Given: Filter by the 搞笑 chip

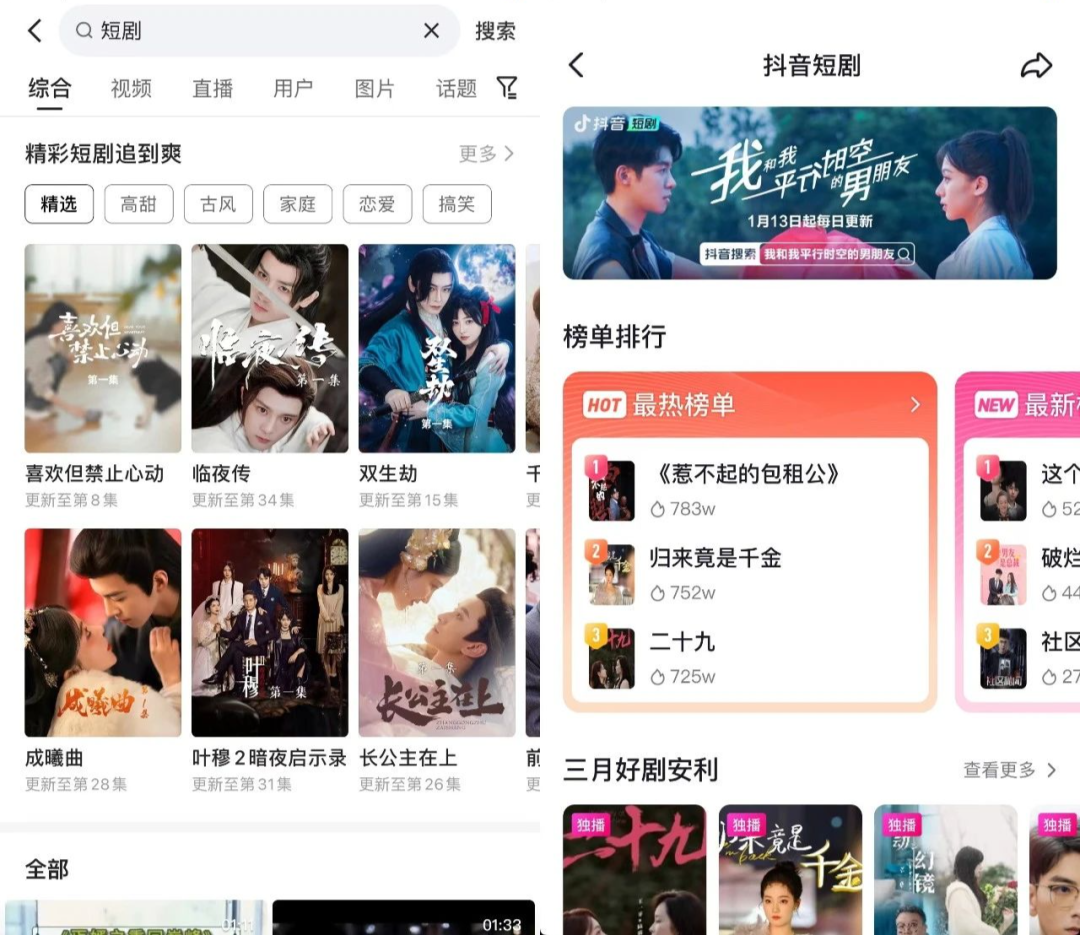Looking at the screenshot, I should (x=456, y=204).
